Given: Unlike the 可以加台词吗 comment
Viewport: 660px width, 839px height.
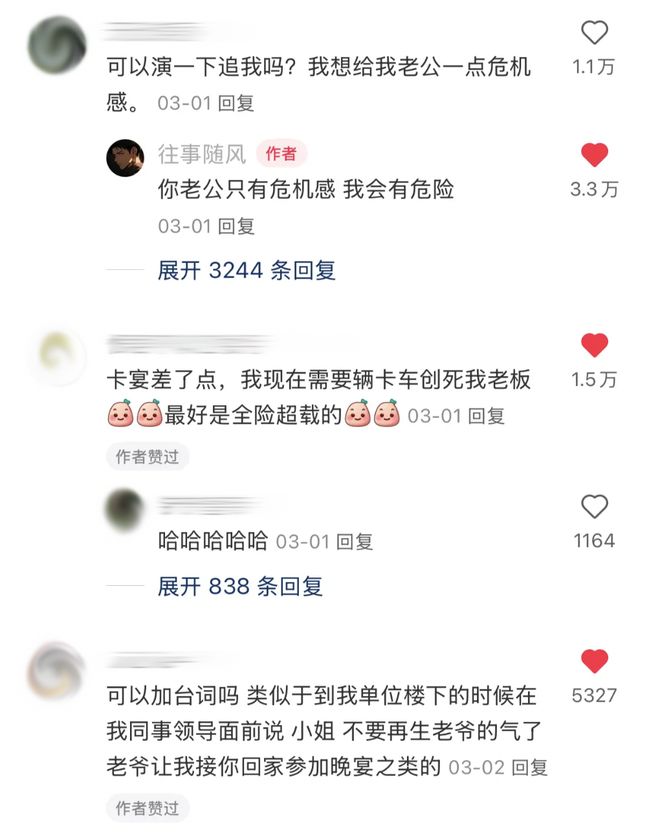Looking at the screenshot, I should 595,661.
